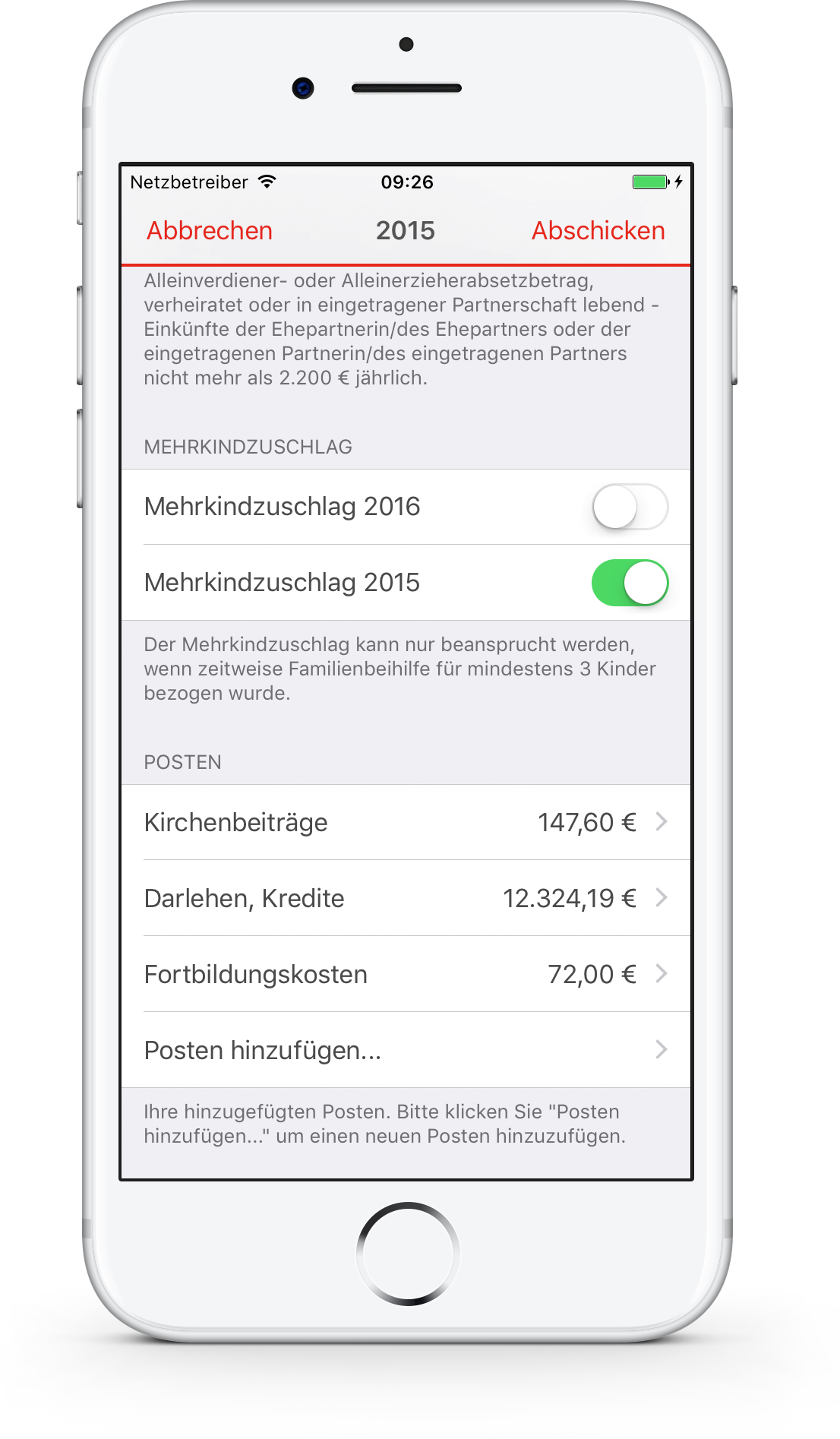Open the Fortbildungskosten entry
The width and height of the screenshot is (840, 1439).
[x=406, y=975]
